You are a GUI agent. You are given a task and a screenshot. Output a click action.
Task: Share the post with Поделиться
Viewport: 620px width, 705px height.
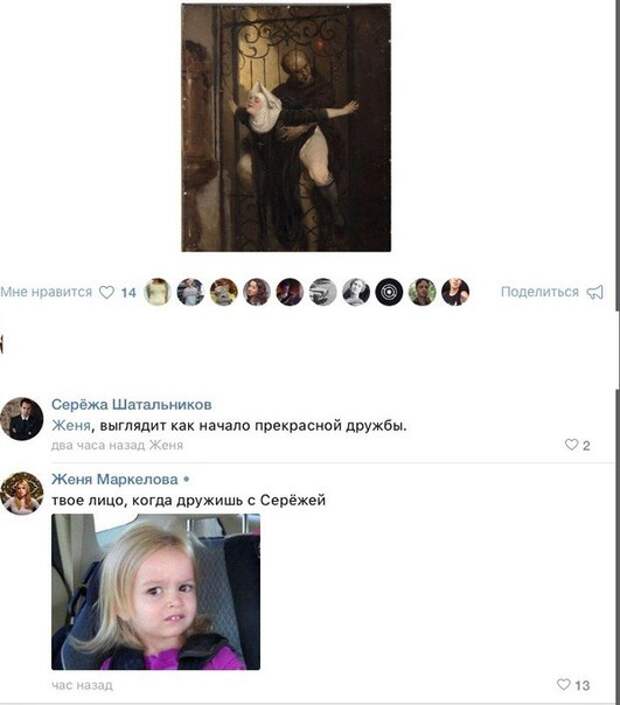[x=552, y=292]
